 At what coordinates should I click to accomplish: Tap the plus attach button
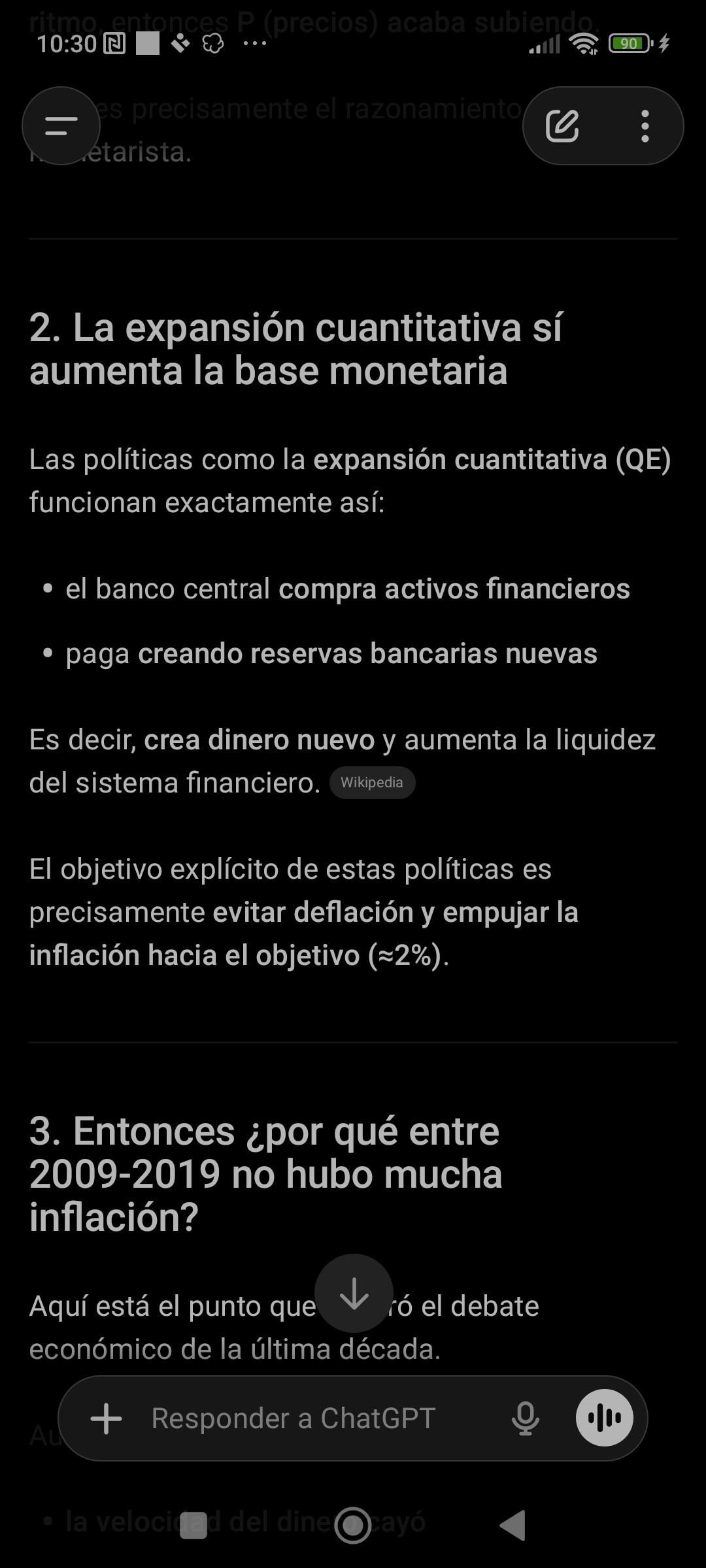(107, 1418)
